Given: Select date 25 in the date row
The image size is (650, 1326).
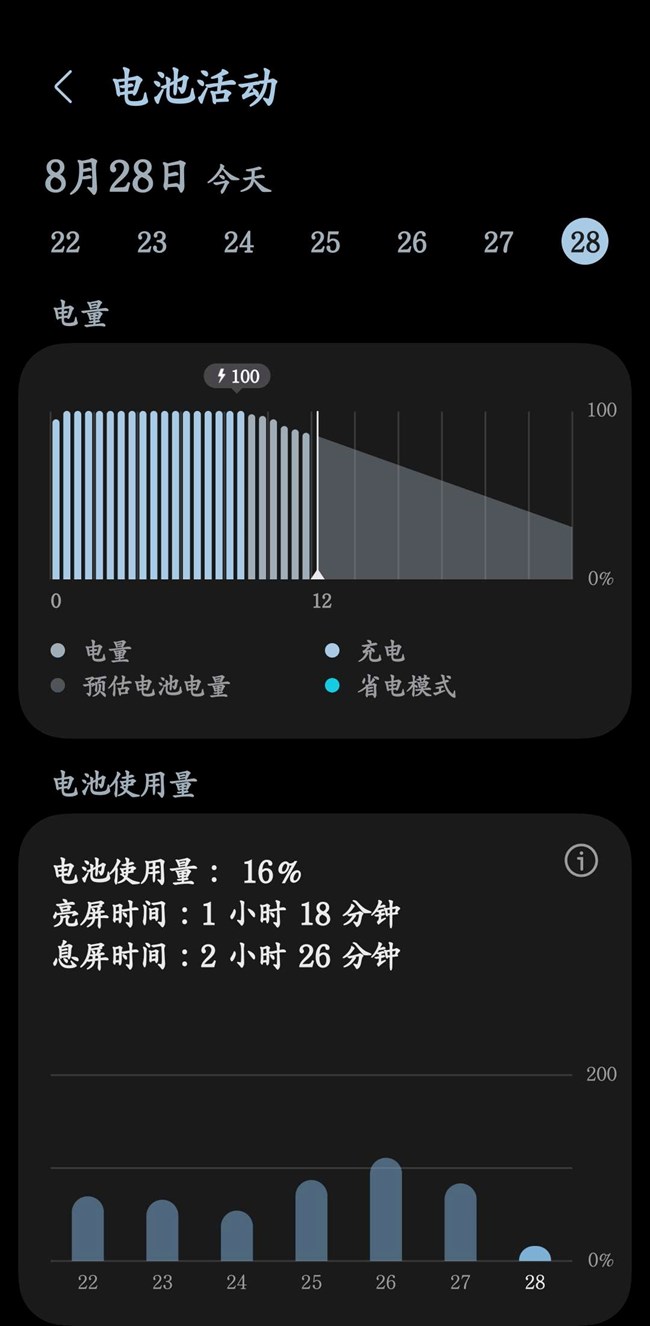Looking at the screenshot, I should click(x=325, y=243).
